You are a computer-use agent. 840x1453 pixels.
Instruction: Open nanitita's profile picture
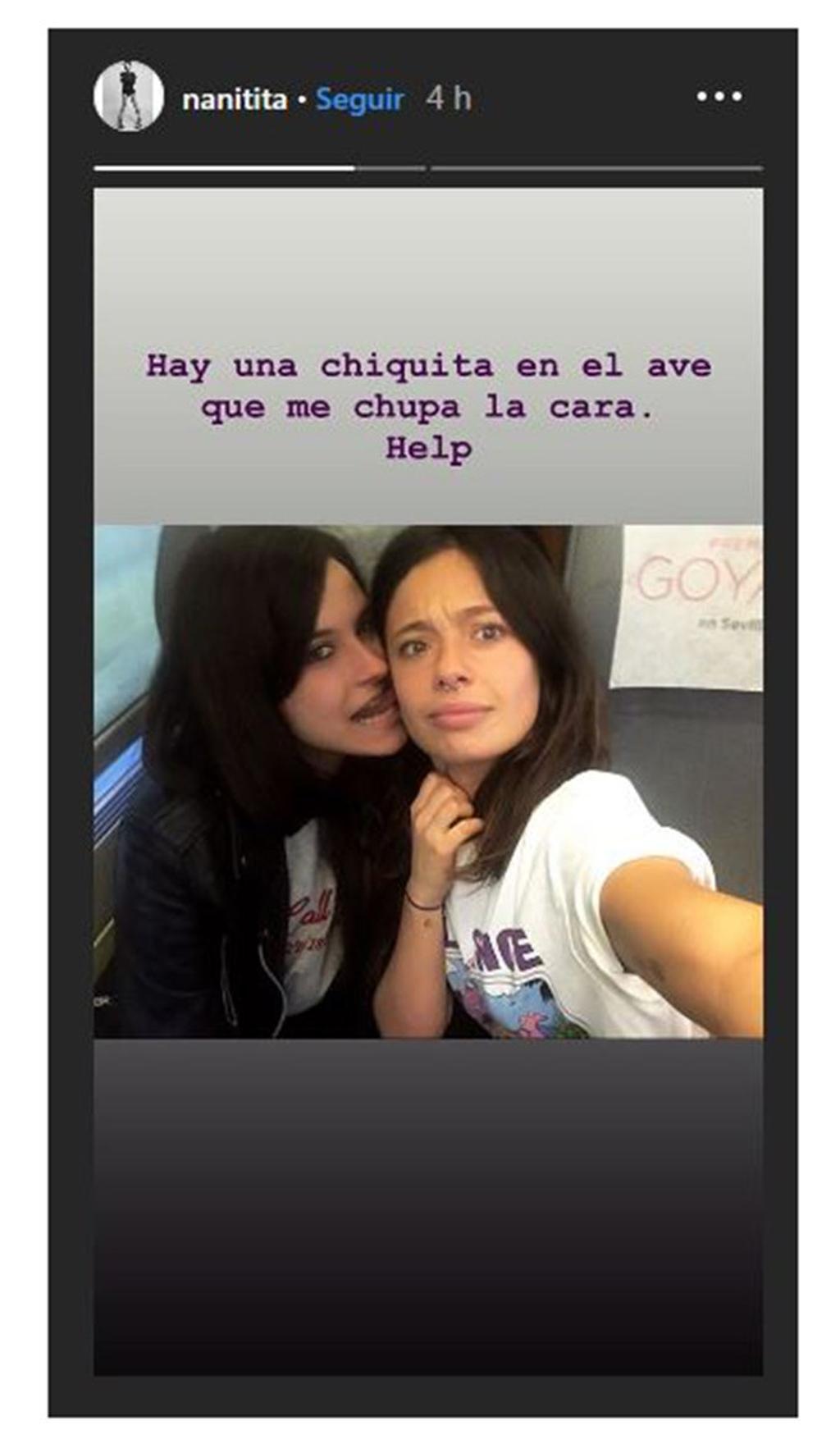[x=129, y=96]
